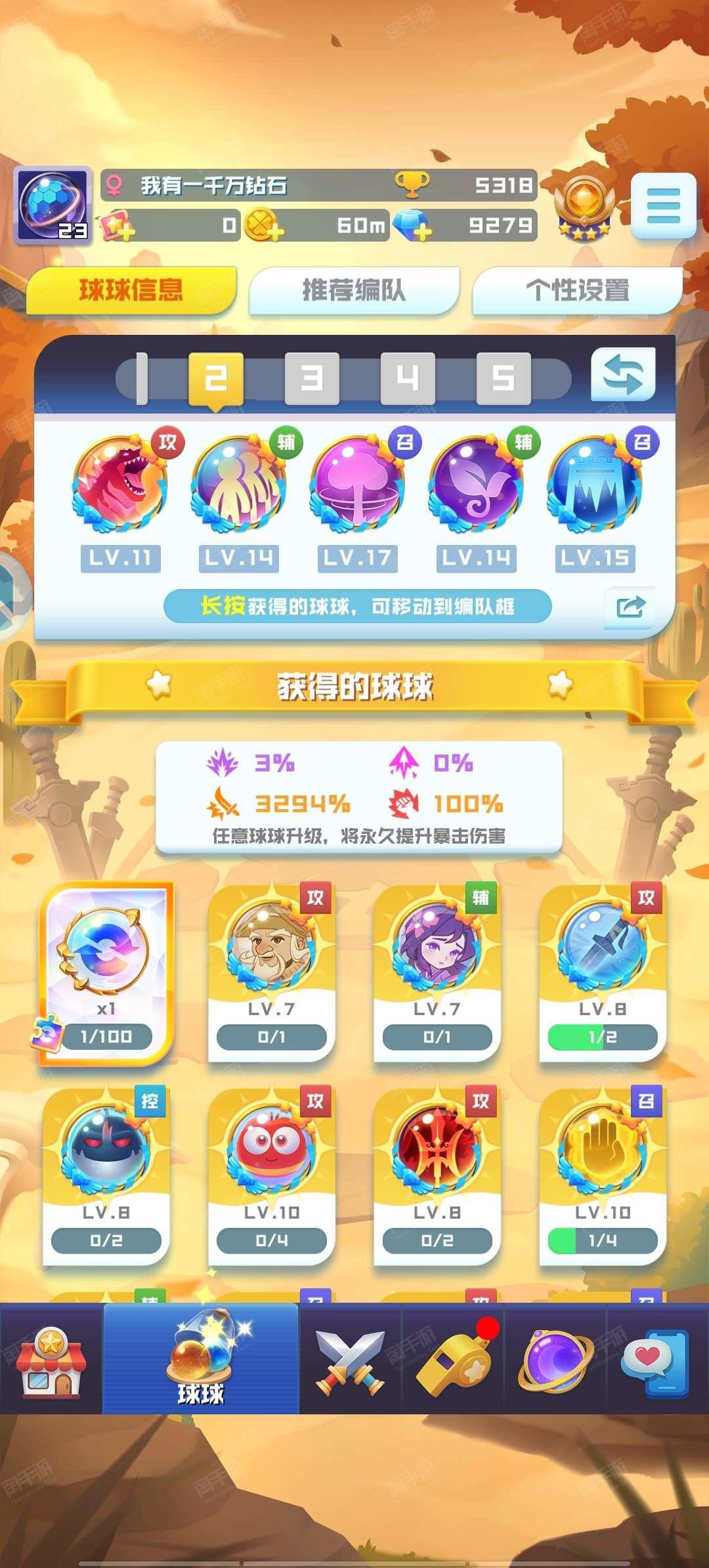
Task: Select team slot 5
Action: [x=504, y=378]
